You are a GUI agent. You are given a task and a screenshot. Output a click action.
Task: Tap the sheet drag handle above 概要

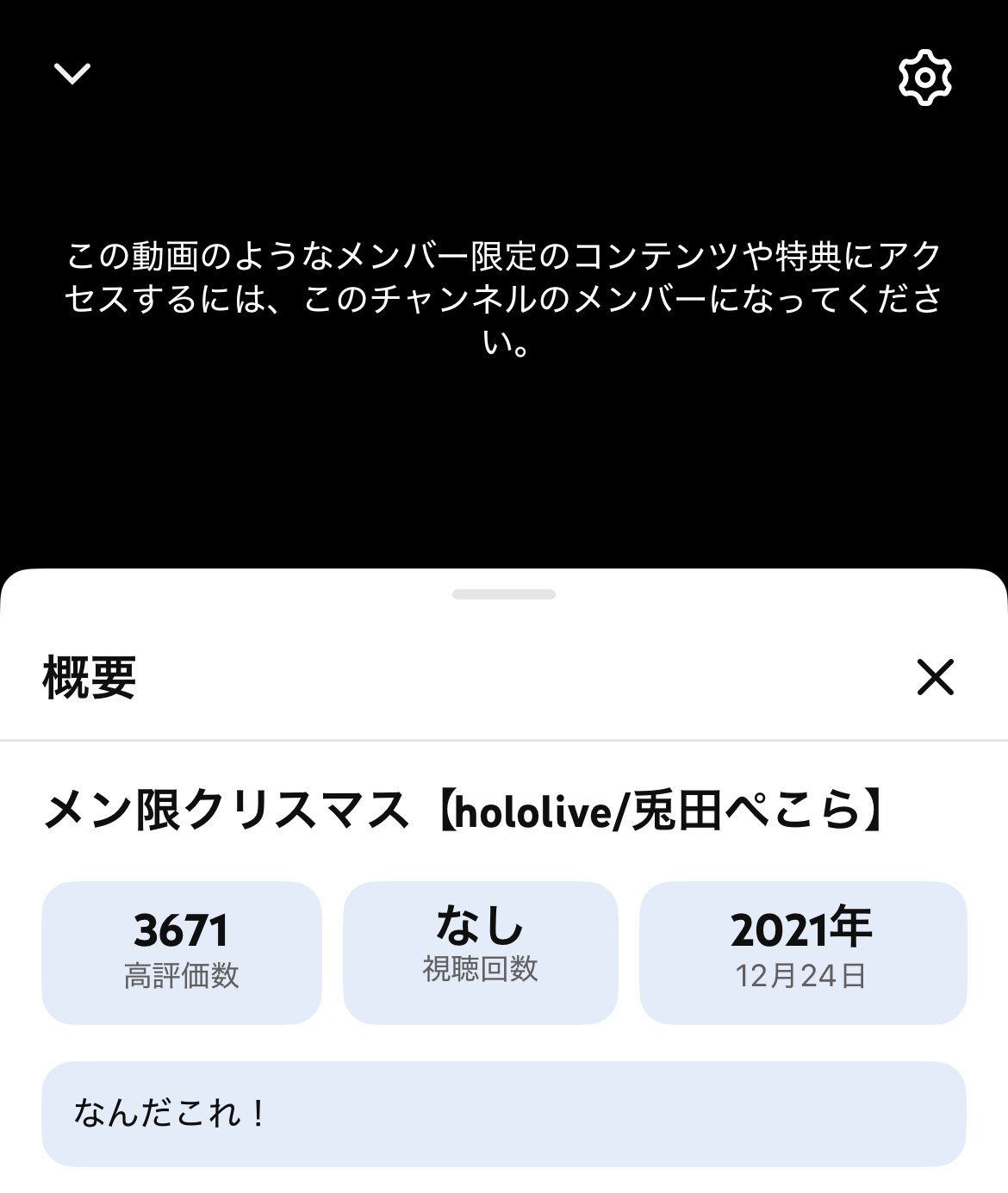pos(504,594)
